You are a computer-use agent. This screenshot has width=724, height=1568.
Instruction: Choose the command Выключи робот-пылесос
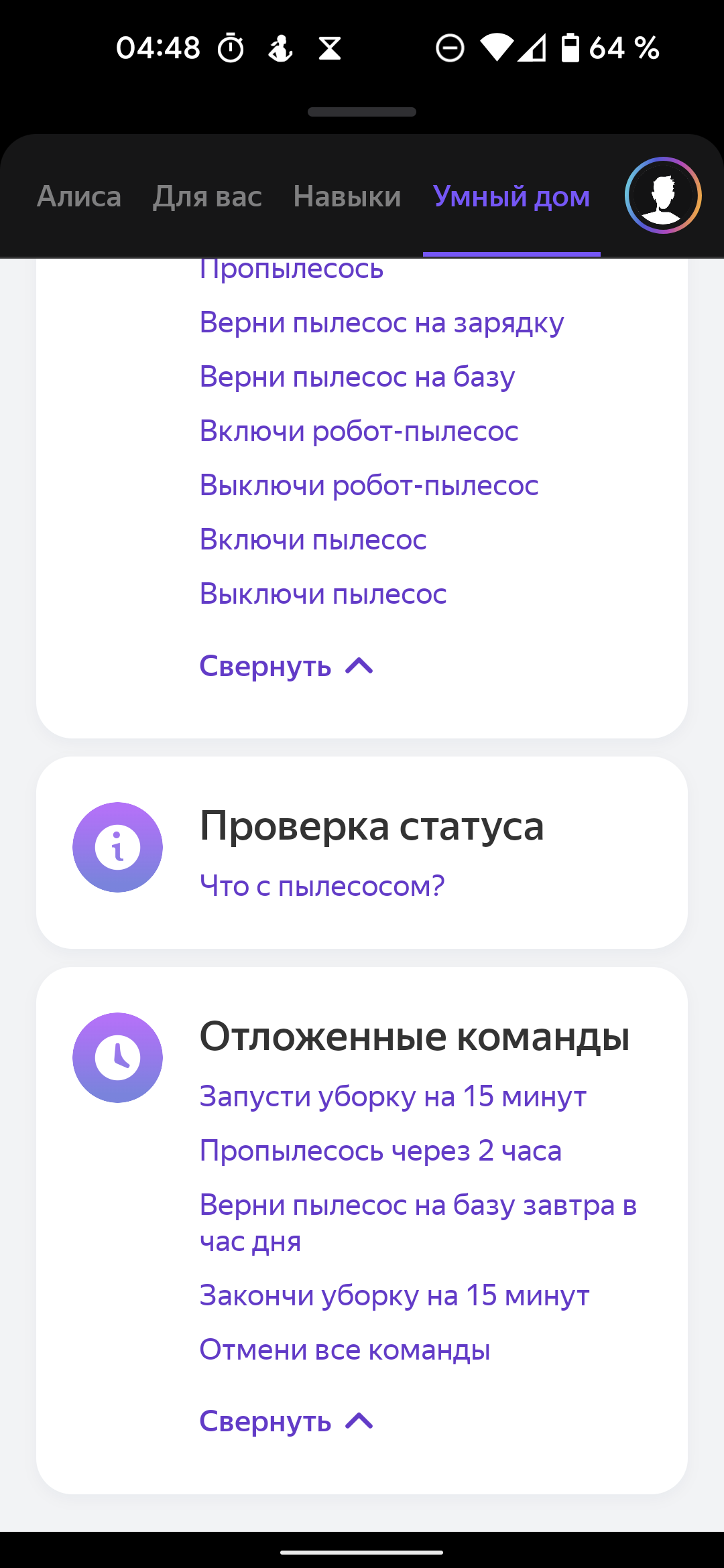(x=369, y=486)
